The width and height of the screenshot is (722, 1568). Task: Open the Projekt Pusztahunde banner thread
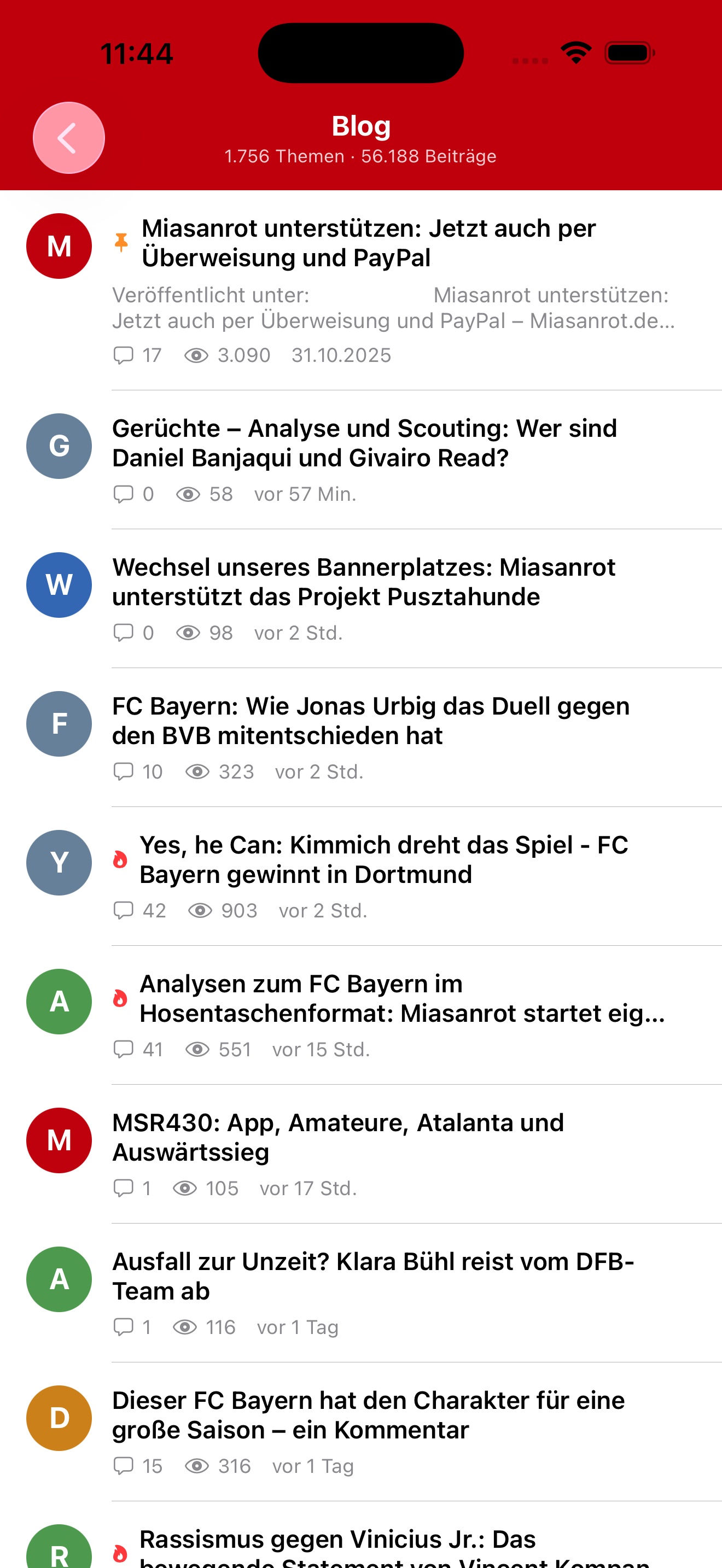point(363,582)
